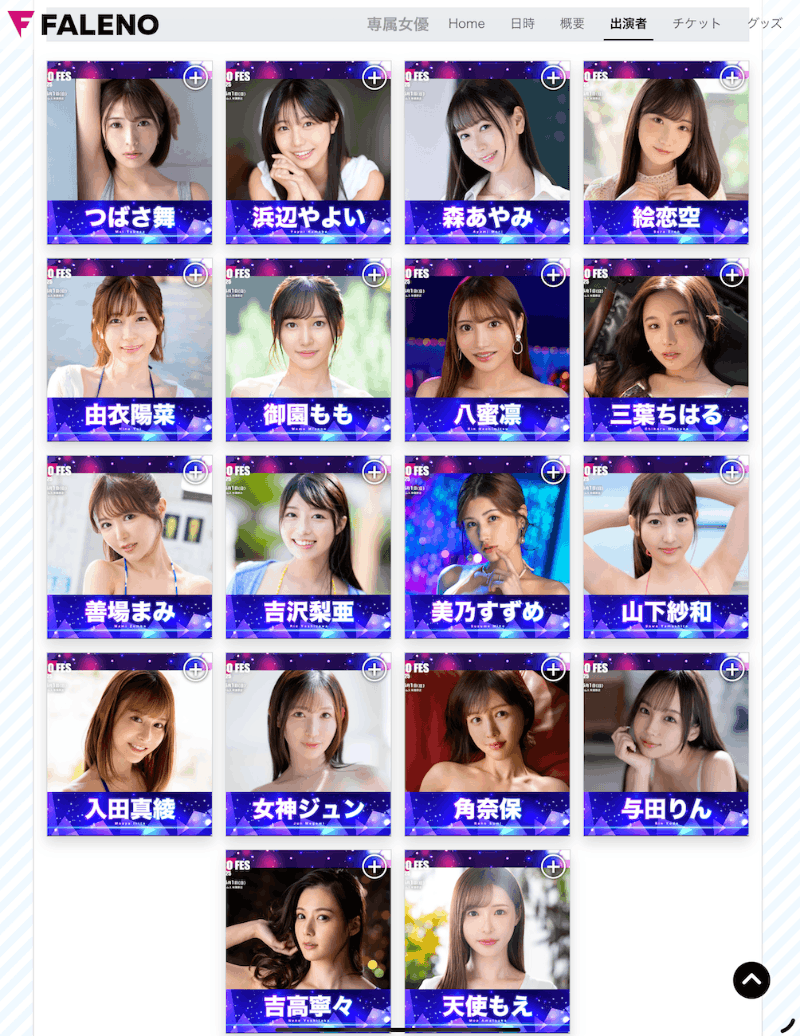Viewport: 800px width, 1036px height.
Task: Click the plus icon on 与田りん's card
Action: 731,669
